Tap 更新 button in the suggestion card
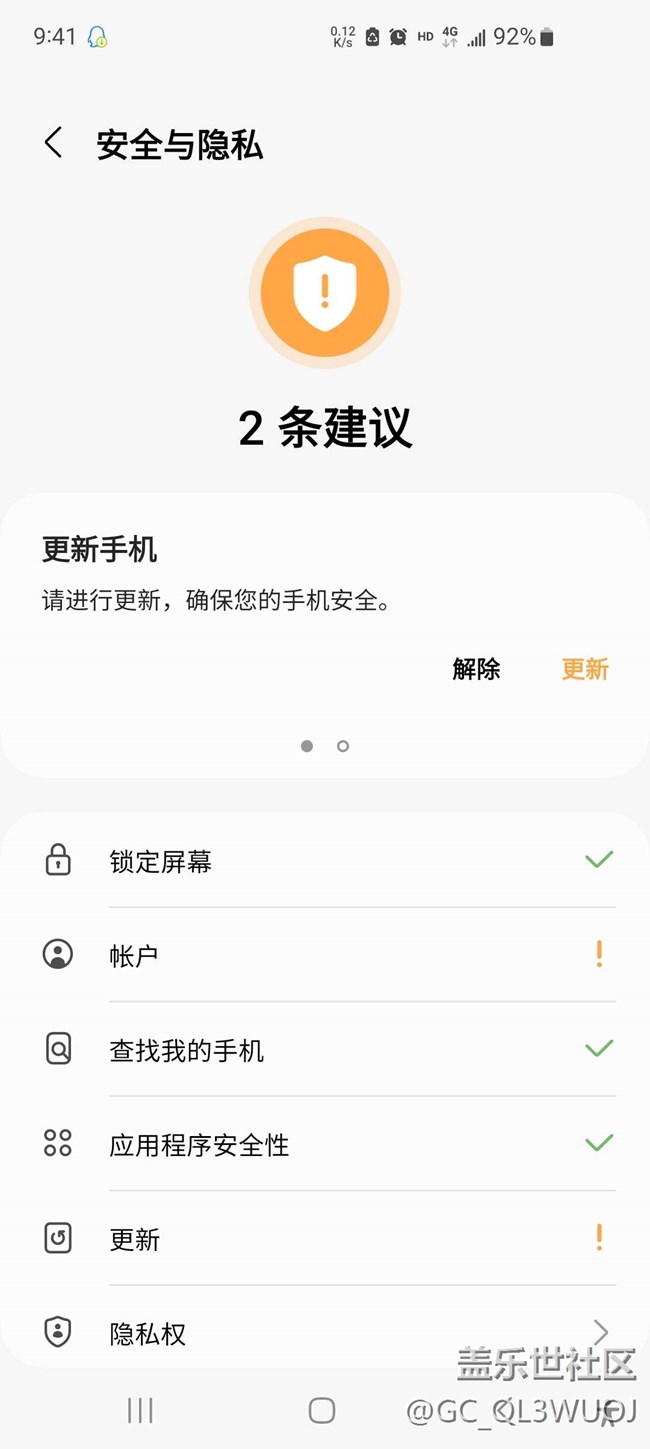 pos(585,669)
